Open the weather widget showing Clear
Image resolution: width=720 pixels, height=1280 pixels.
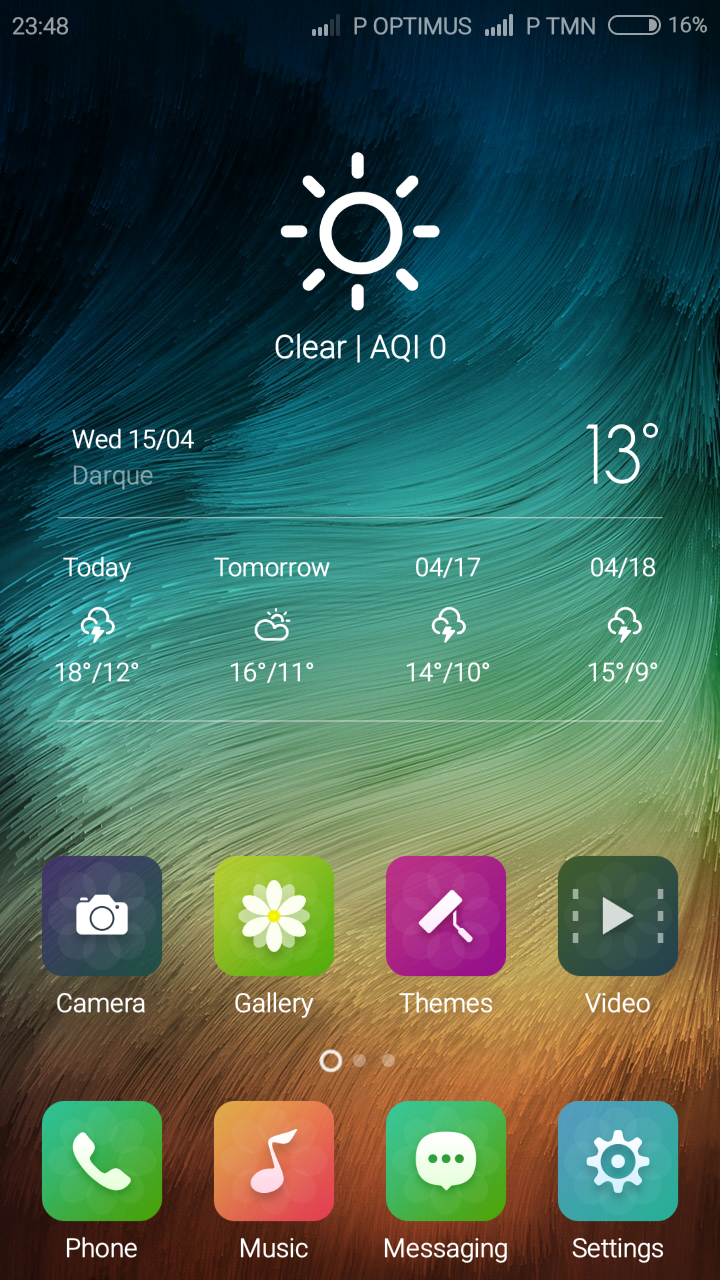[x=360, y=260]
